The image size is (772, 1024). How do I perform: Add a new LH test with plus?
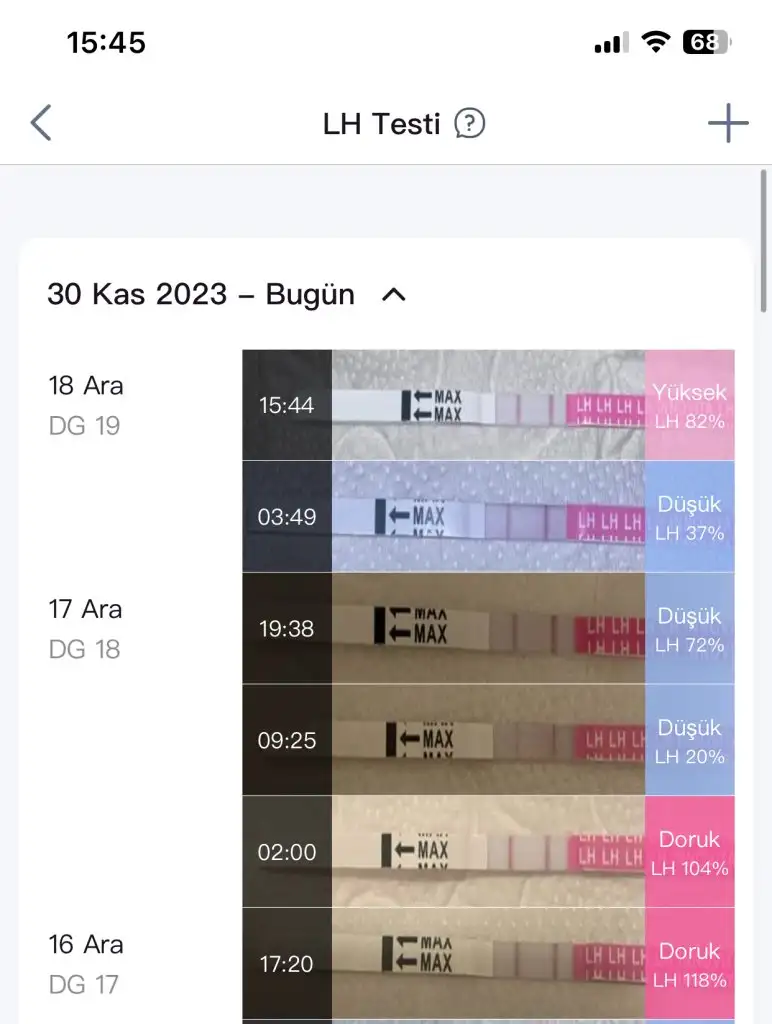point(728,124)
